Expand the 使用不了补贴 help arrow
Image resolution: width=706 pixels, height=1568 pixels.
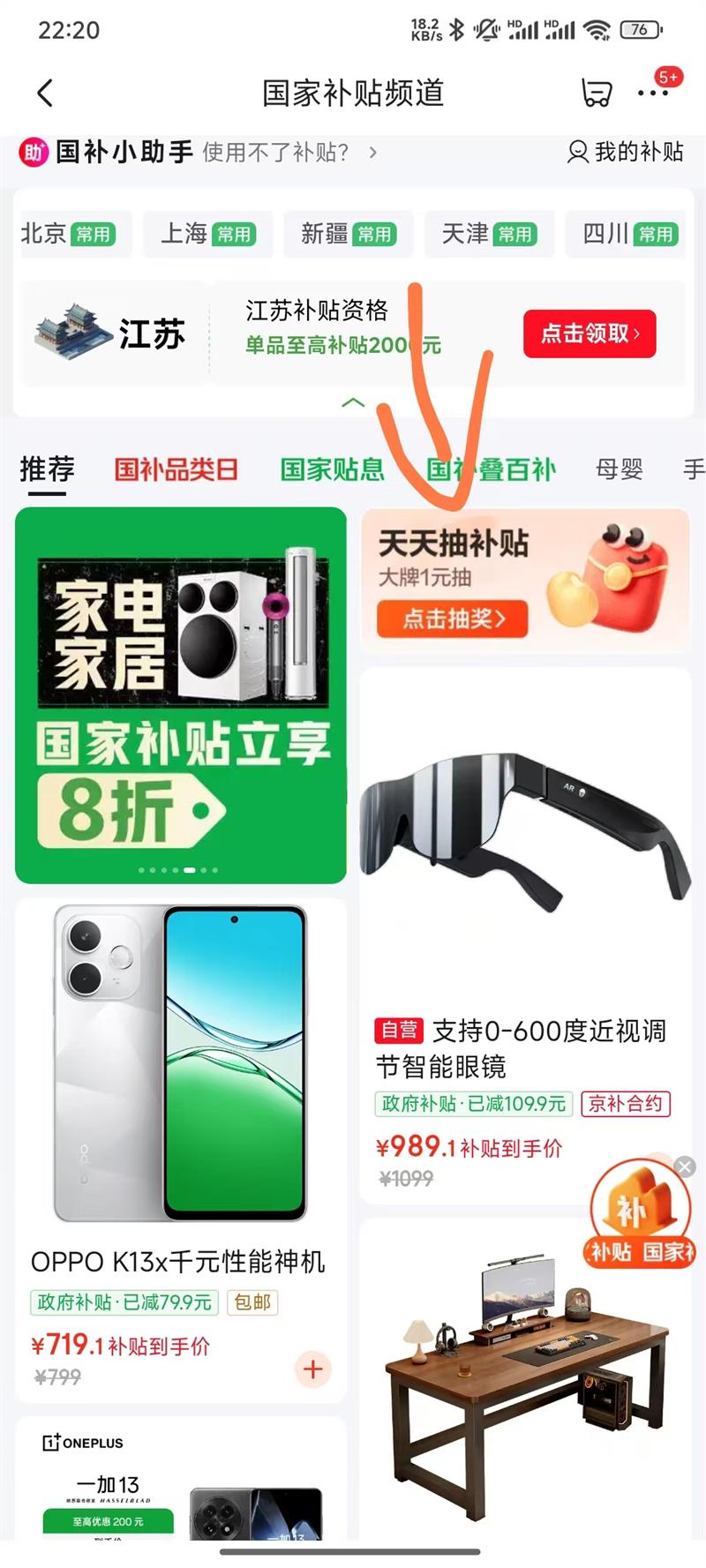(372, 152)
